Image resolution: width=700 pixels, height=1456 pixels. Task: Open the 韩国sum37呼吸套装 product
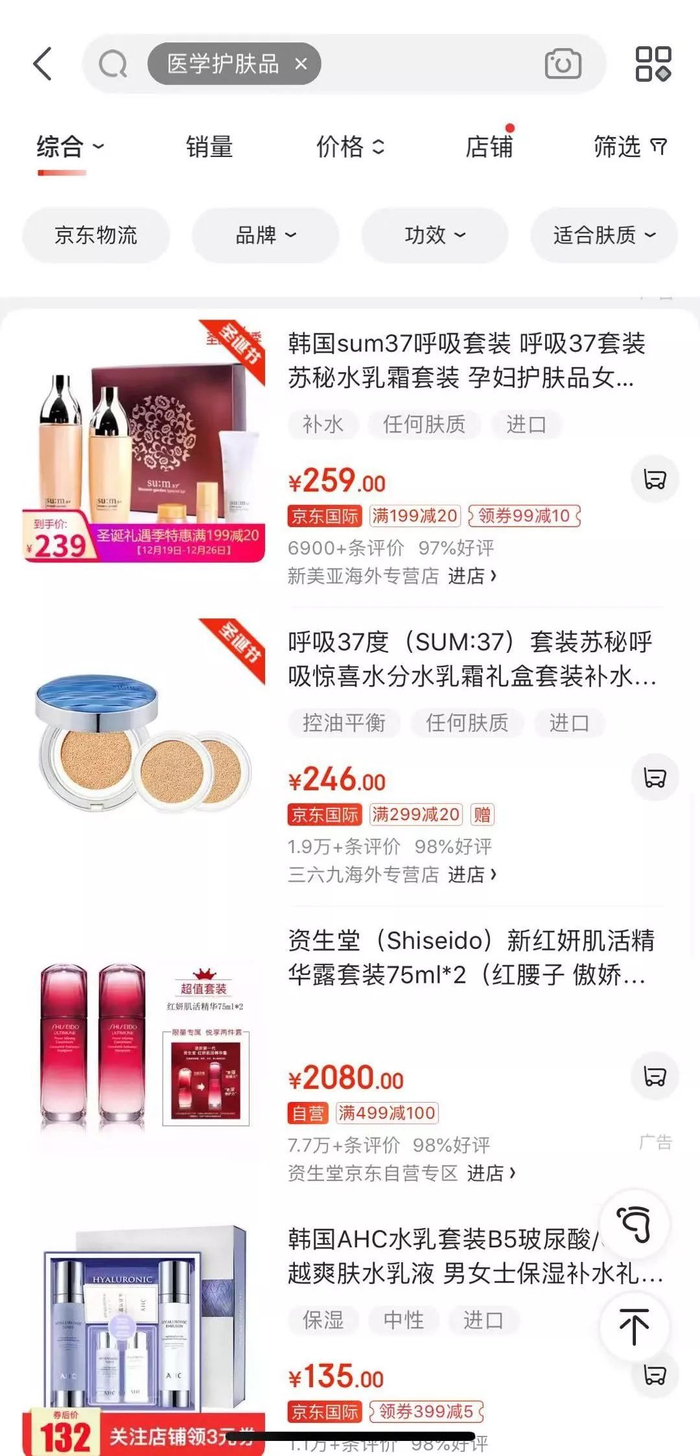466,361
